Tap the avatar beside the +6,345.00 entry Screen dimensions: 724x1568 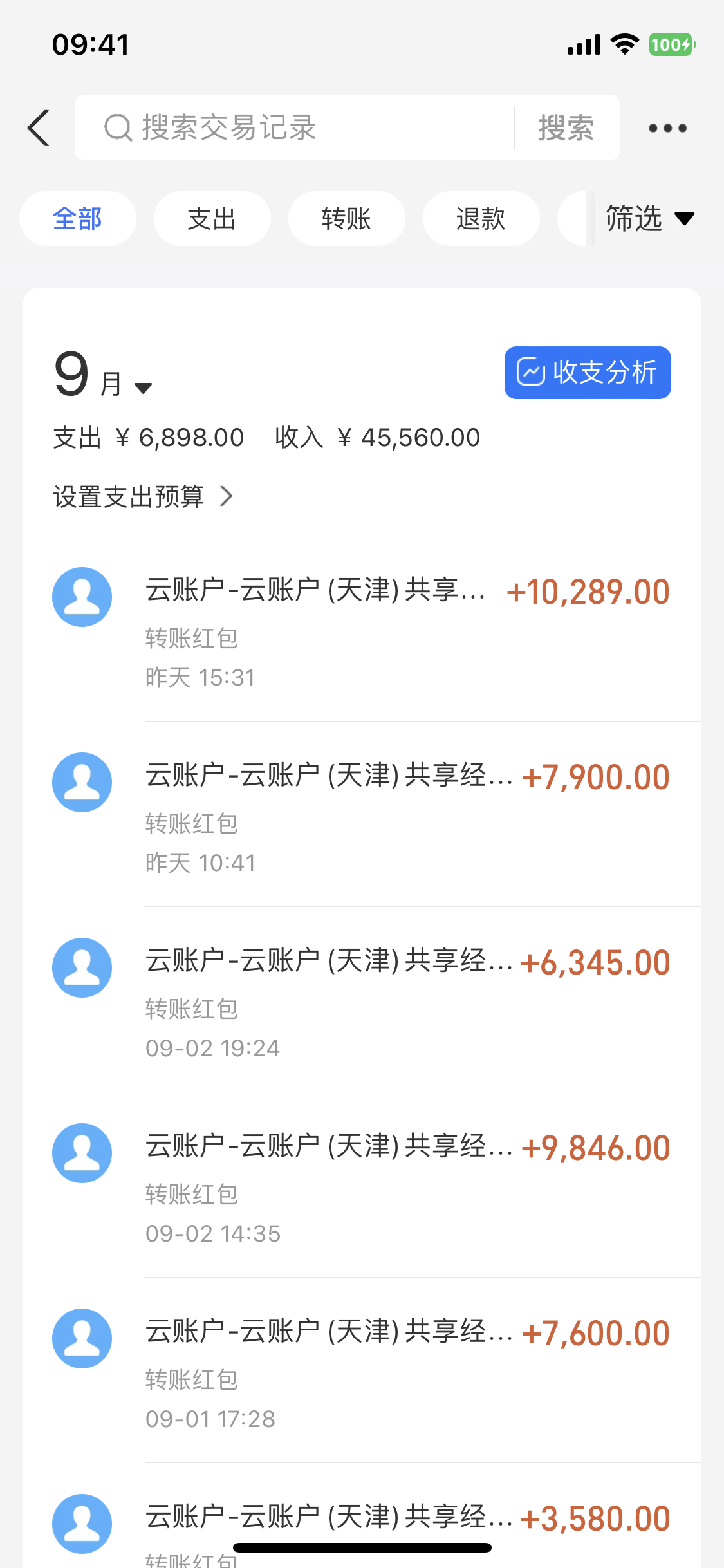pos(82,967)
